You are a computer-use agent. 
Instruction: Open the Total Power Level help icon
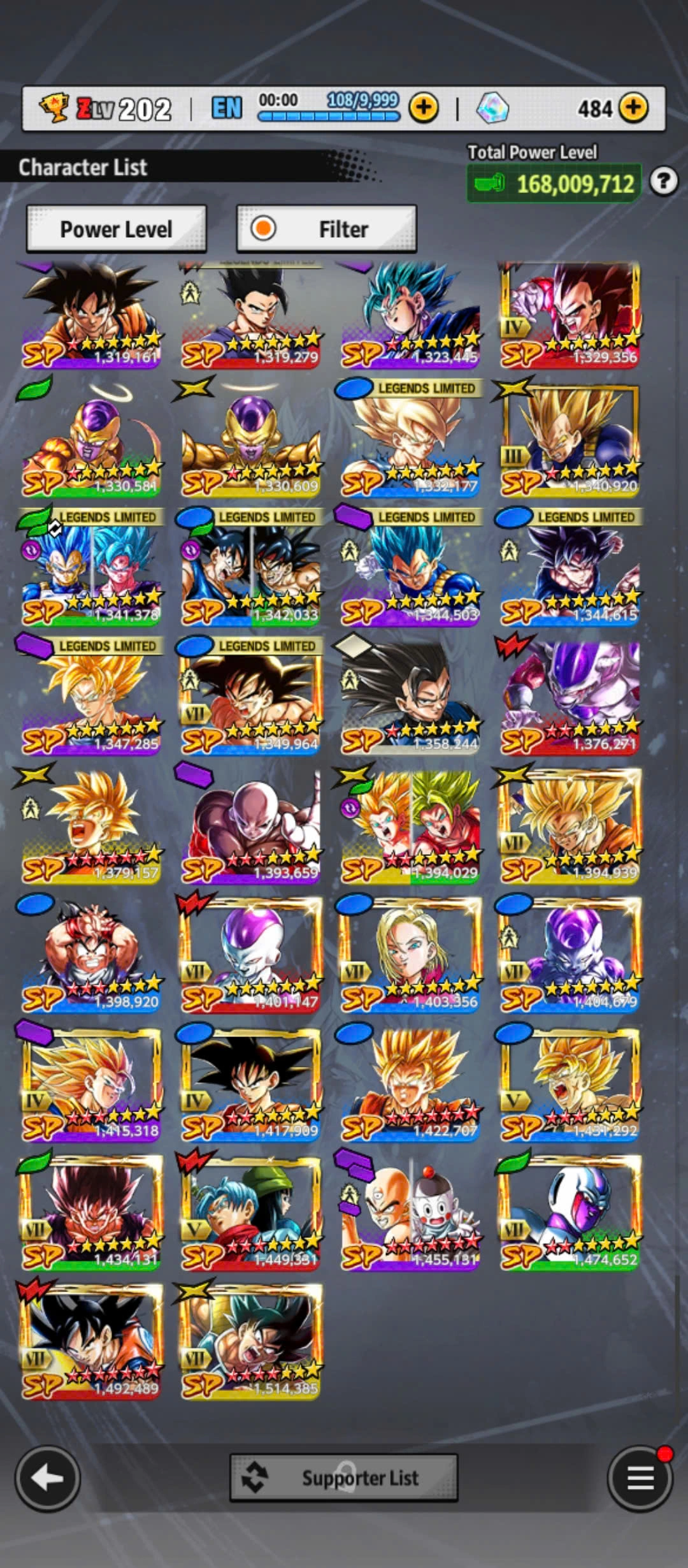[663, 182]
